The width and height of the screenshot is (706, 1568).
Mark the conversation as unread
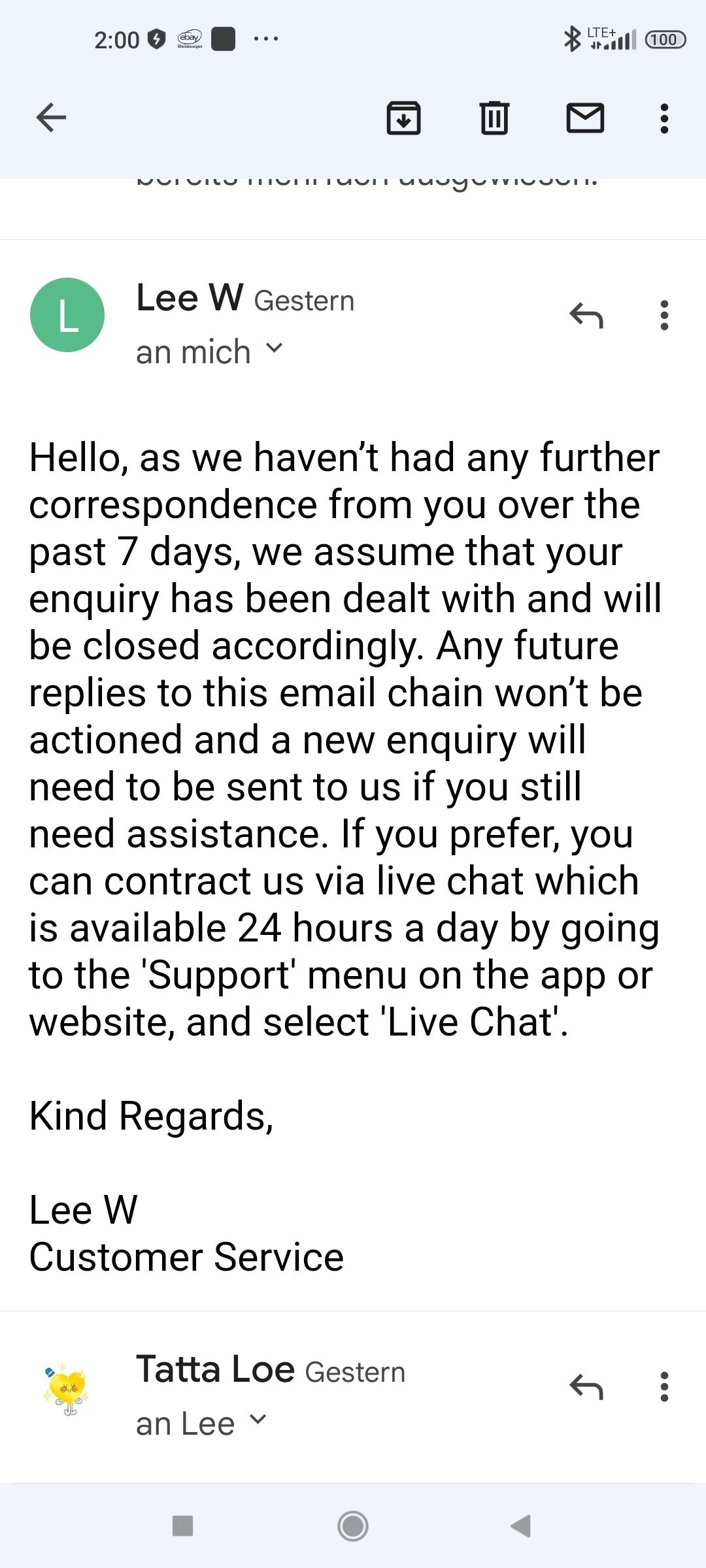tap(584, 118)
